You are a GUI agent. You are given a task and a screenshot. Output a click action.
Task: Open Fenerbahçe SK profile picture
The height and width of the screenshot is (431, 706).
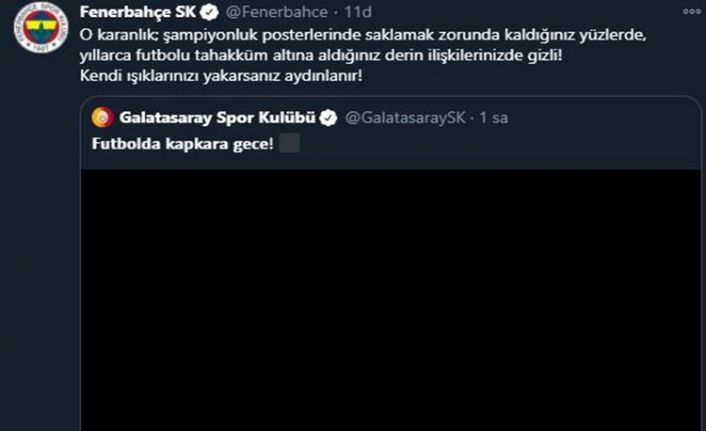pyautogui.click(x=38, y=35)
